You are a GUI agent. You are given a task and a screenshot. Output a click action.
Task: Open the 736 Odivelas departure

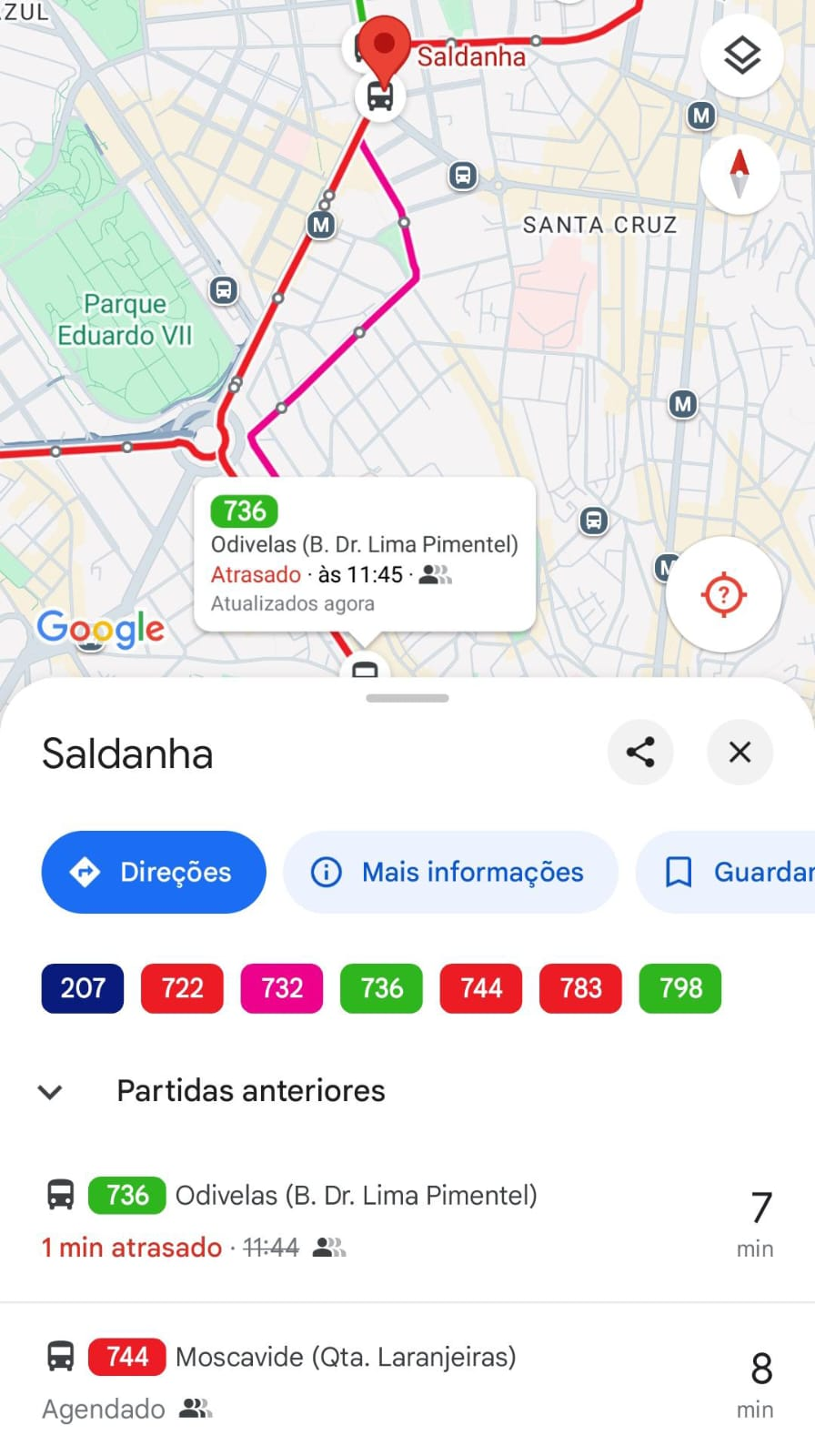(x=407, y=1221)
